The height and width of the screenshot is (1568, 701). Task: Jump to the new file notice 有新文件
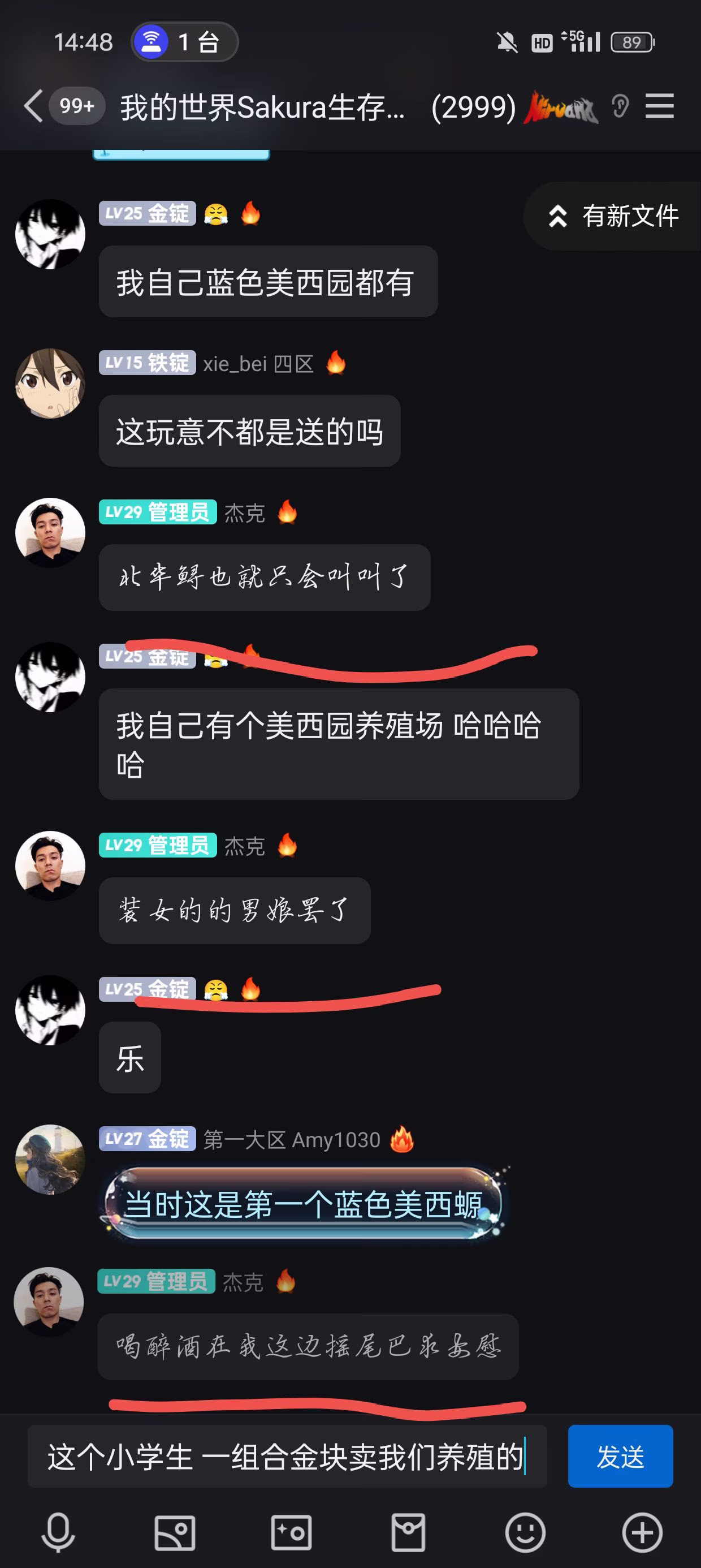(x=615, y=216)
